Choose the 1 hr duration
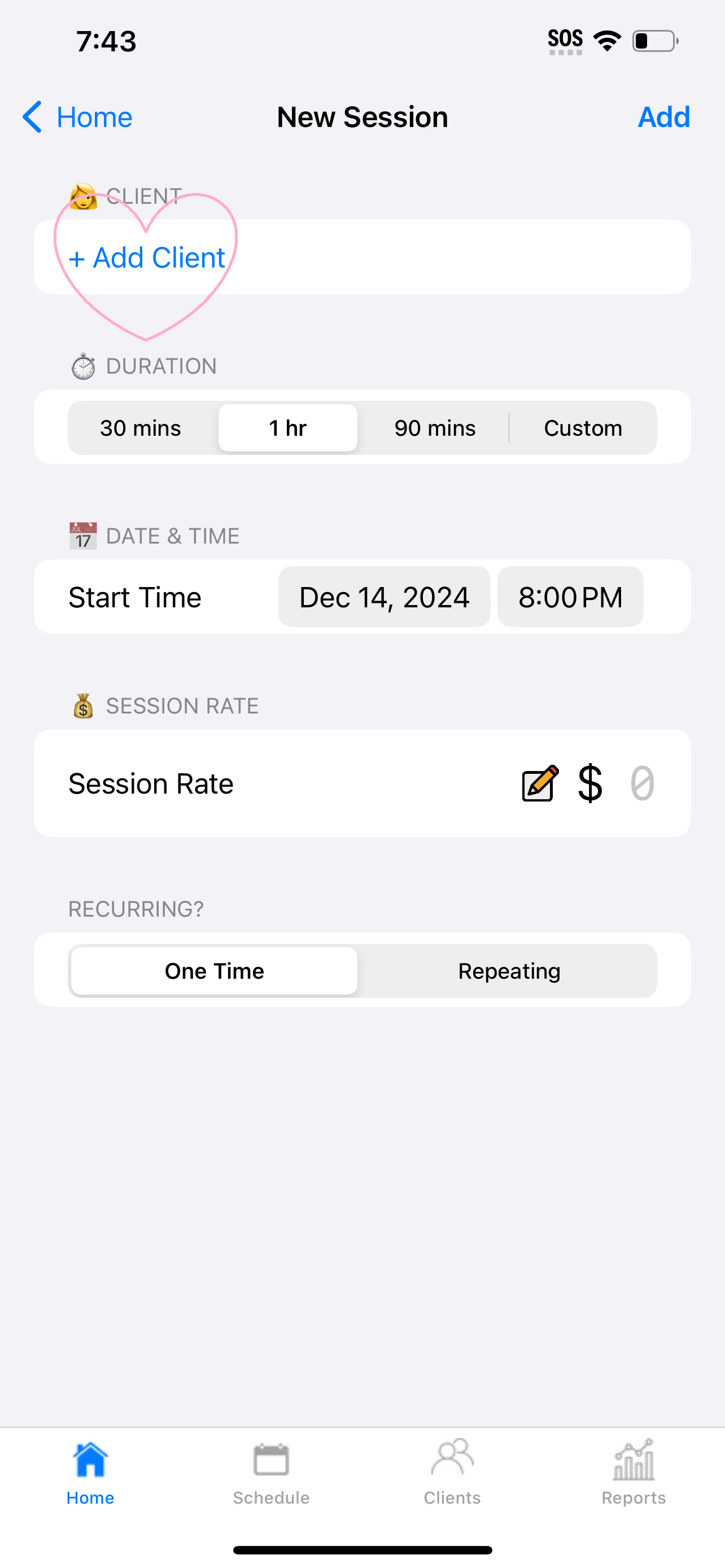 point(288,428)
